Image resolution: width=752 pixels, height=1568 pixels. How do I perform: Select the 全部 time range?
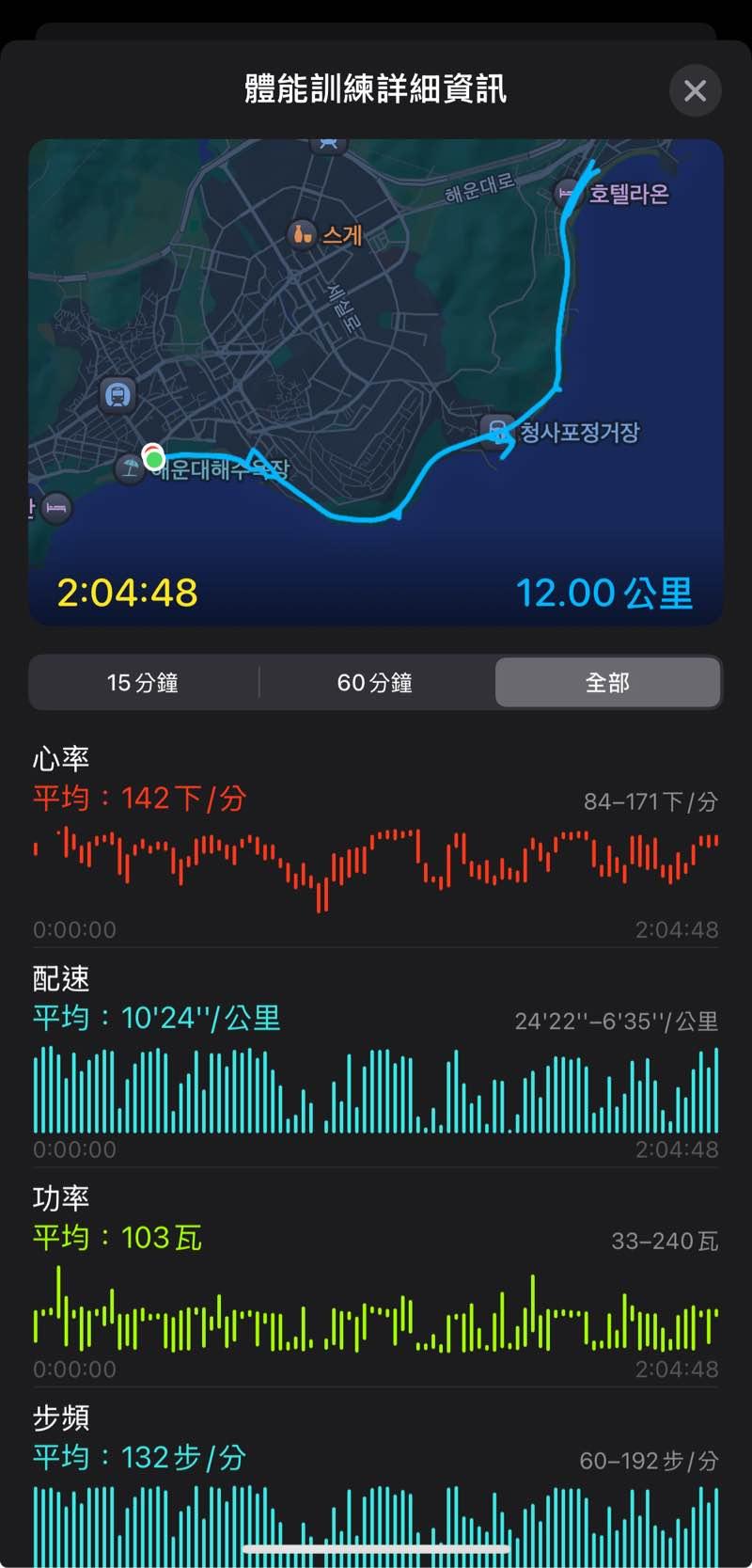(x=607, y=682)
